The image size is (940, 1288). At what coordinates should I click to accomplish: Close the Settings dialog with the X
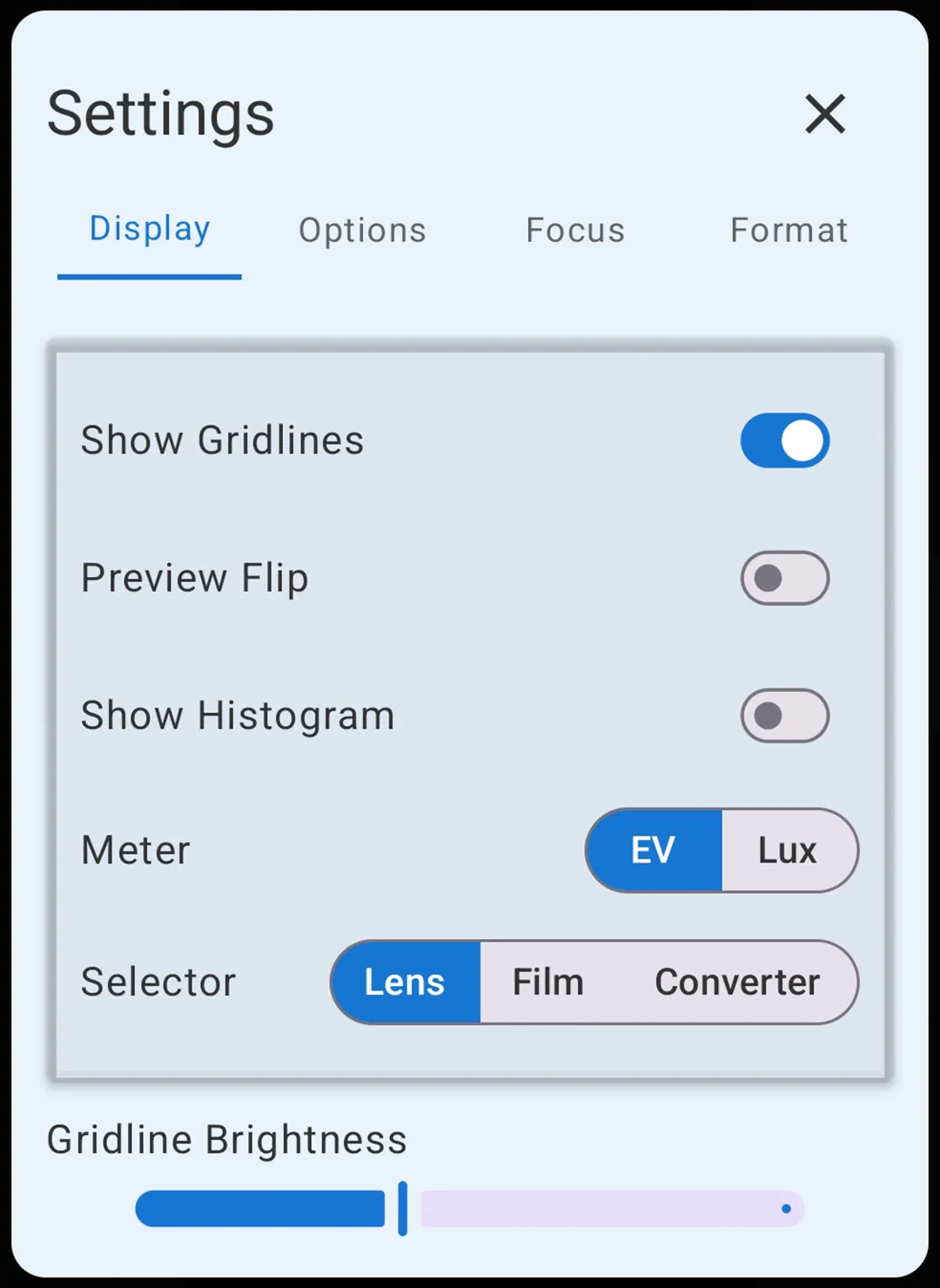pyautogui.click(x=824, y=115)
